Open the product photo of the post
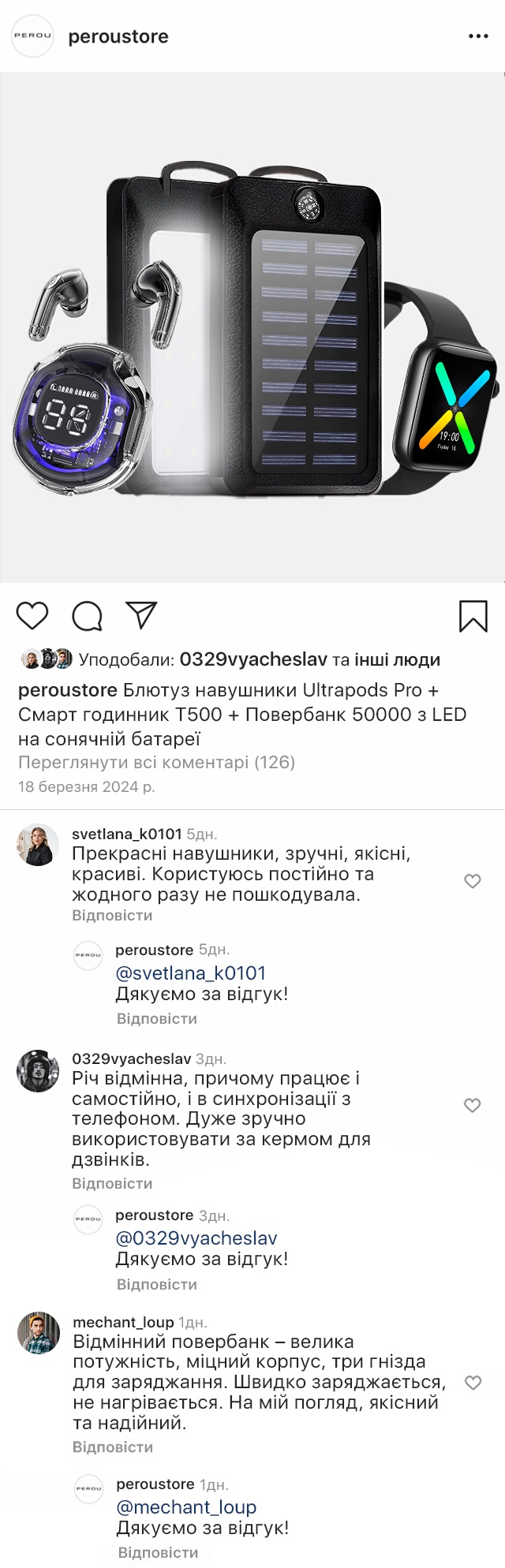This screenshot has height=1568, width=505. point(252,327)
